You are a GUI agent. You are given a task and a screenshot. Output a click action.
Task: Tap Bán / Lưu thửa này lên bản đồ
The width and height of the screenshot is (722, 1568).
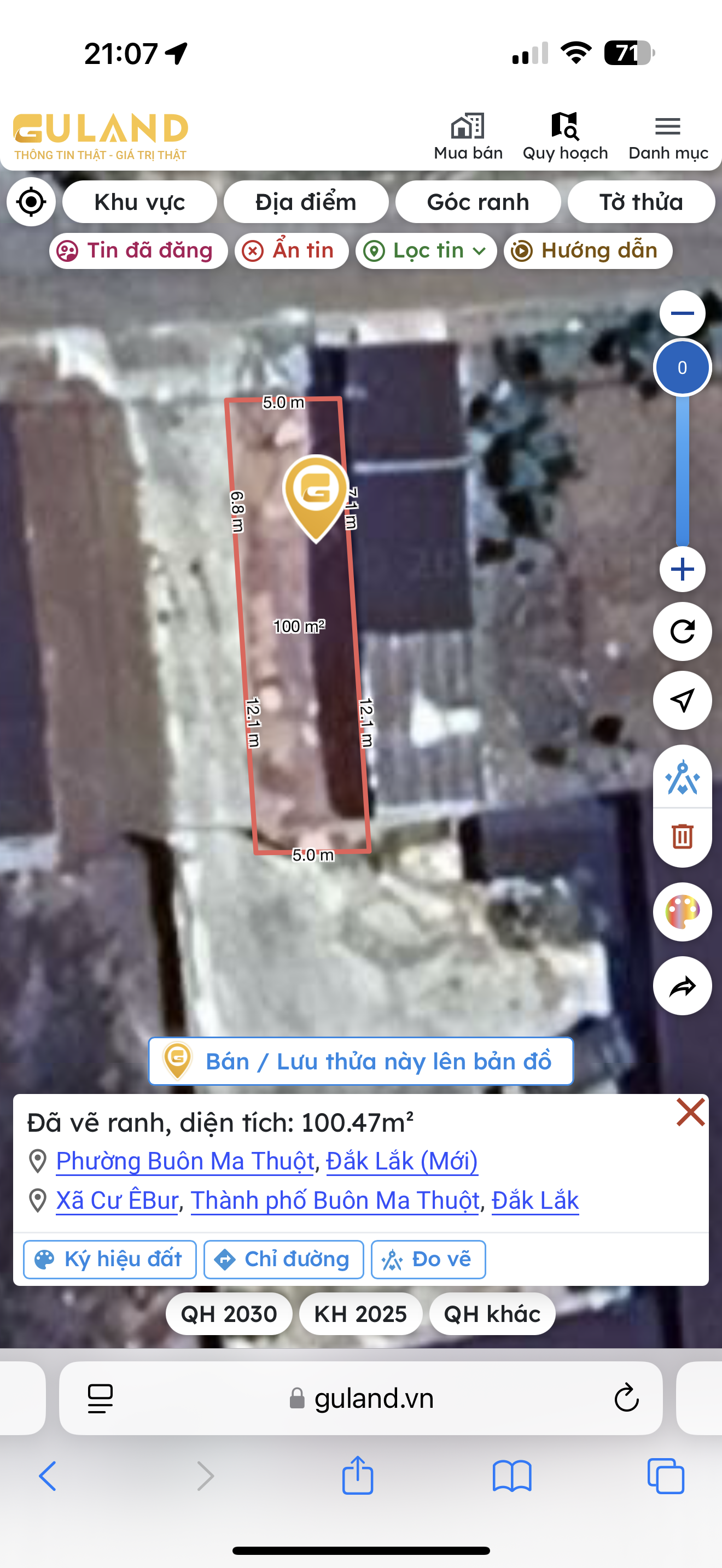click(x=361, y=1061)
